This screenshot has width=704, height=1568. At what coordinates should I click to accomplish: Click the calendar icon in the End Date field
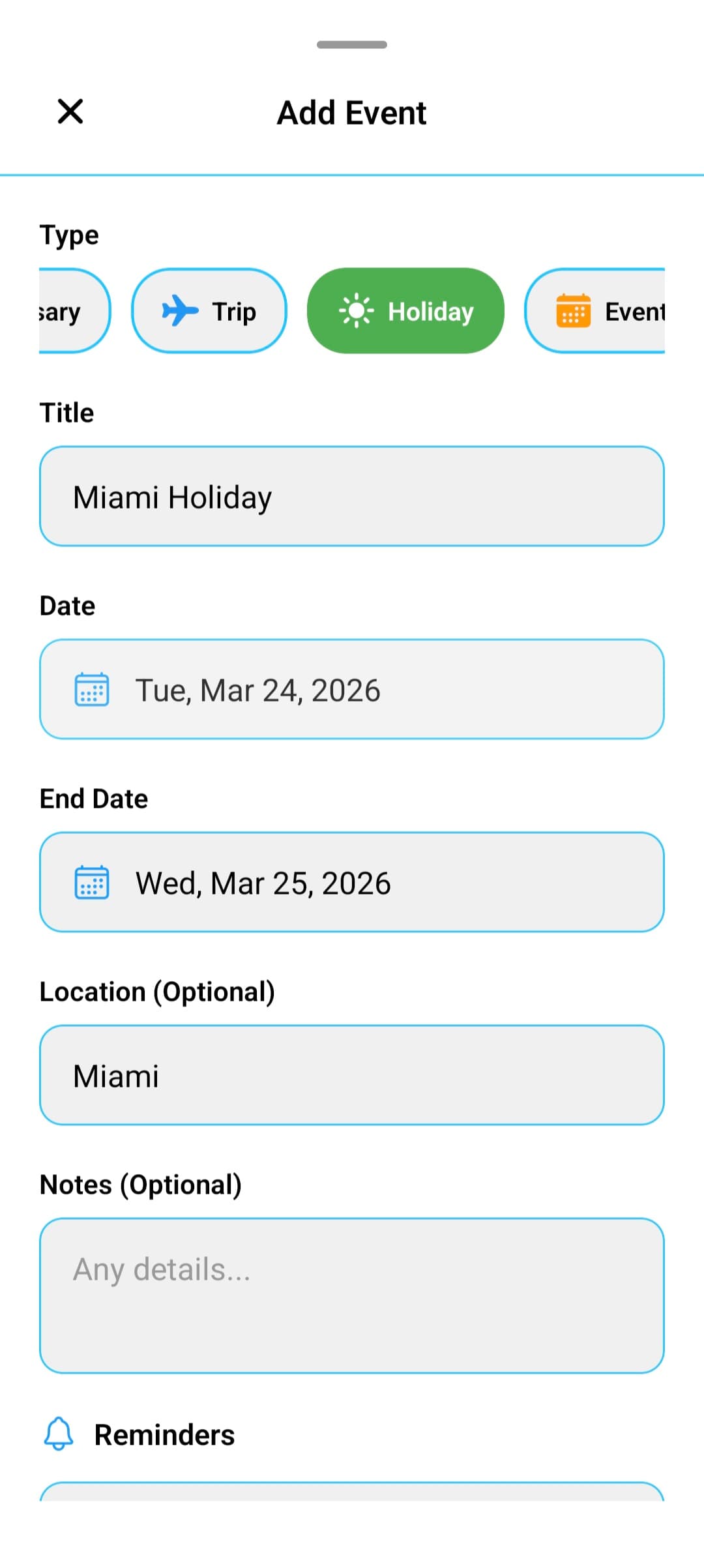click(91, 882)
